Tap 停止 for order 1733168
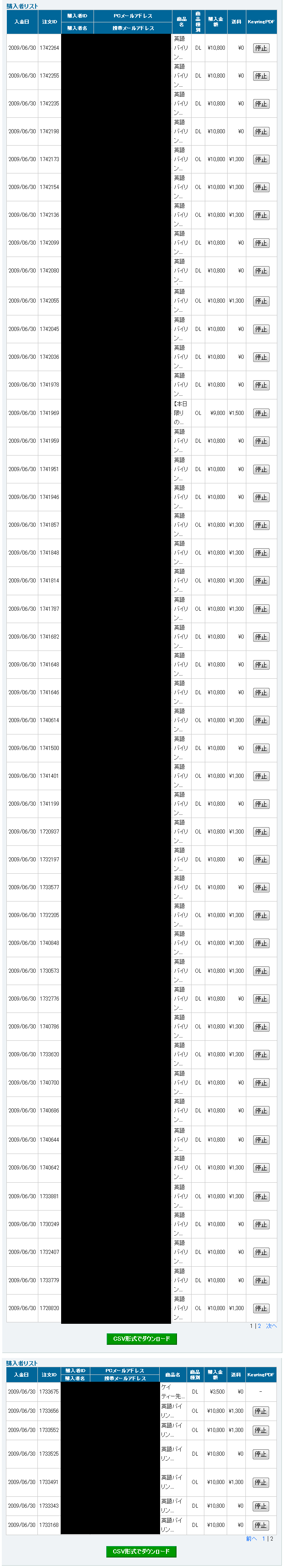This screenshot has height=1568, width=286. (261, 1526)
